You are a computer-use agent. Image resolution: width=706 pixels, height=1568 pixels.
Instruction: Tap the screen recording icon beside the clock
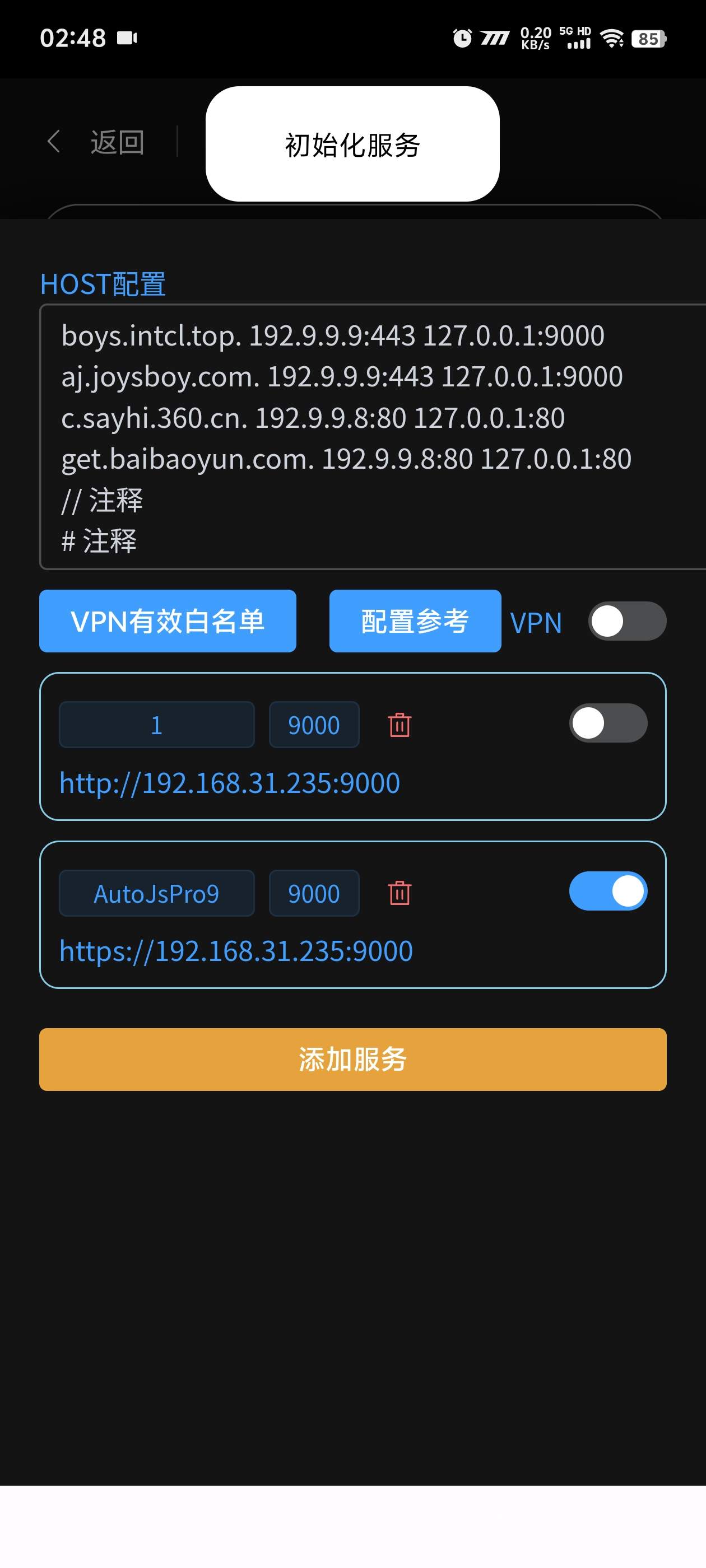coord(126,37)
